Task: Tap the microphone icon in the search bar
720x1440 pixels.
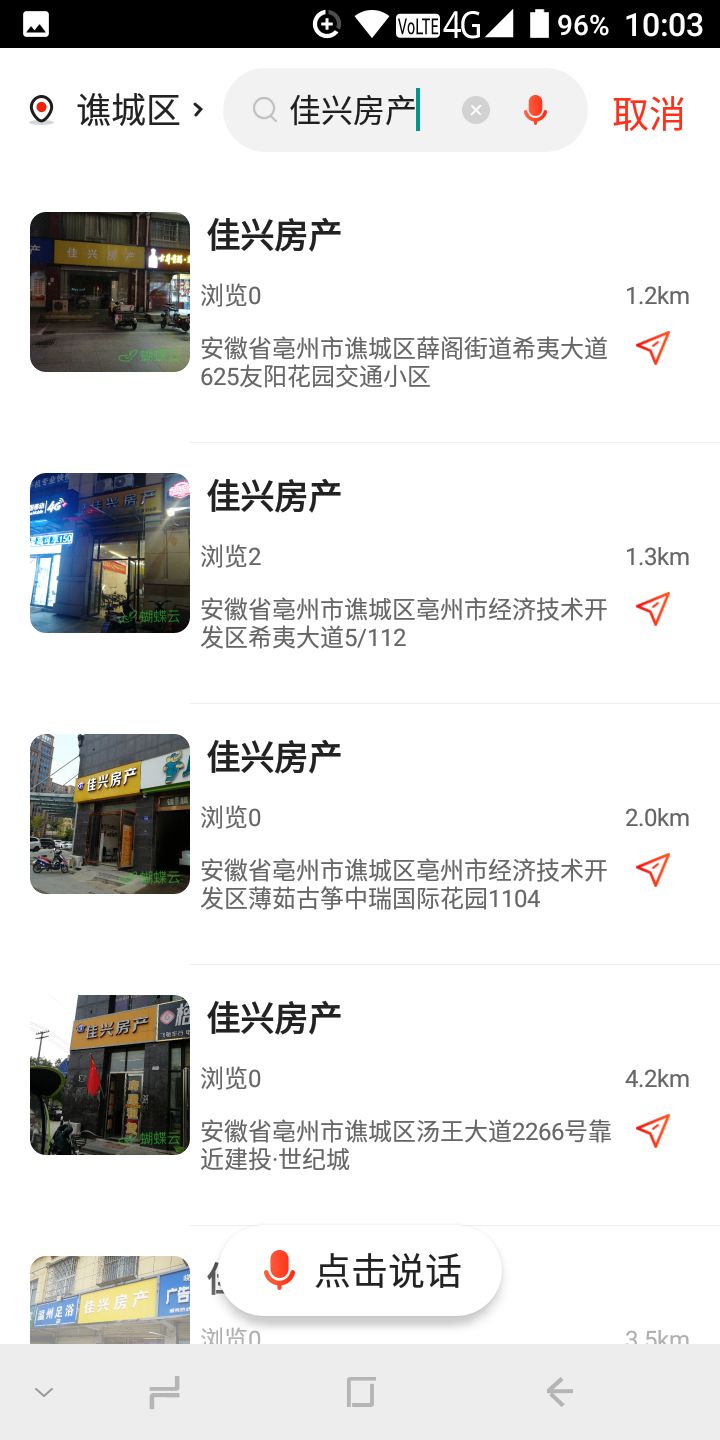Action: click(536, 110)
